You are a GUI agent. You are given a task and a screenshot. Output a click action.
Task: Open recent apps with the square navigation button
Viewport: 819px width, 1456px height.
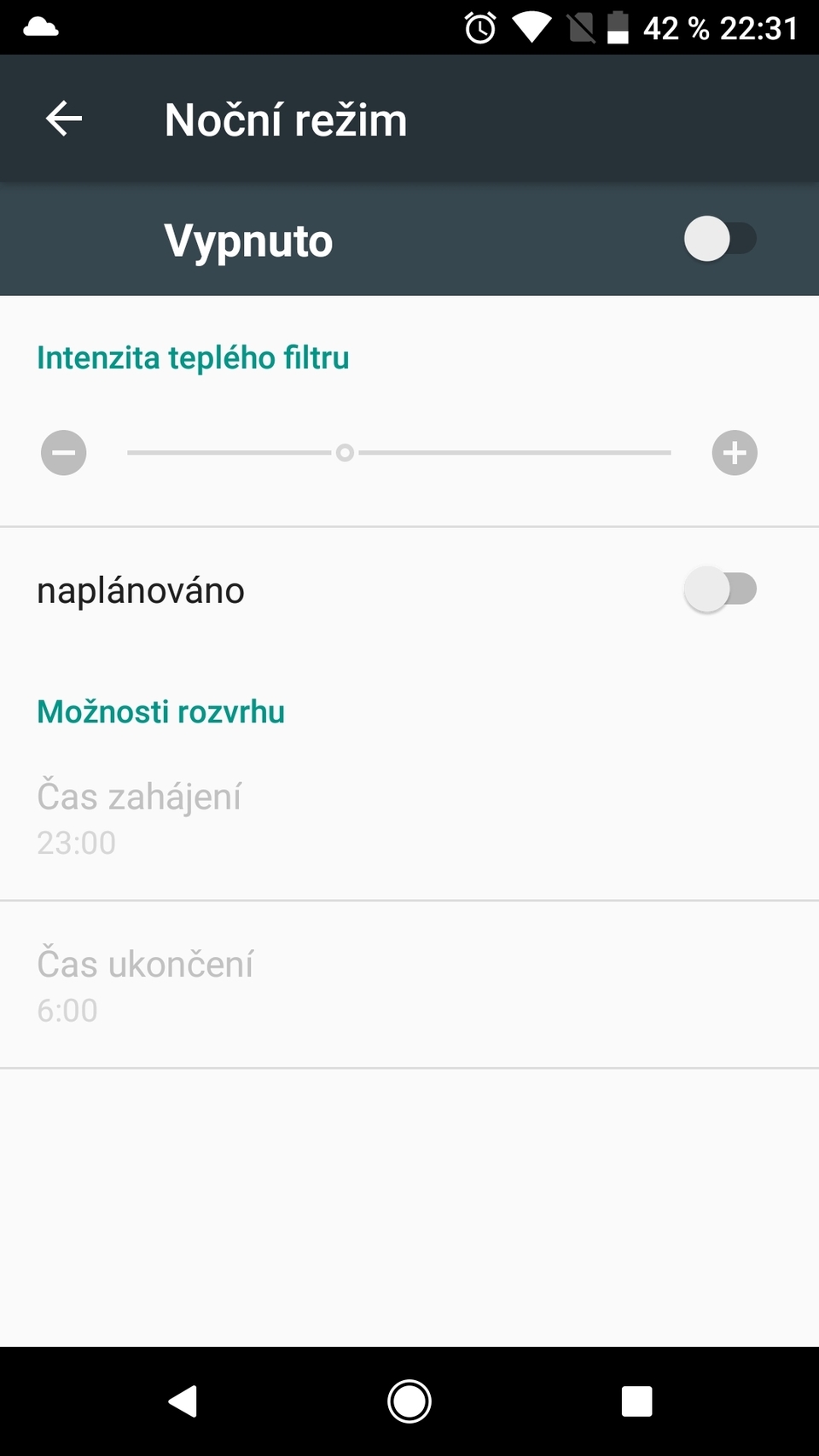tap(636, 1401)
